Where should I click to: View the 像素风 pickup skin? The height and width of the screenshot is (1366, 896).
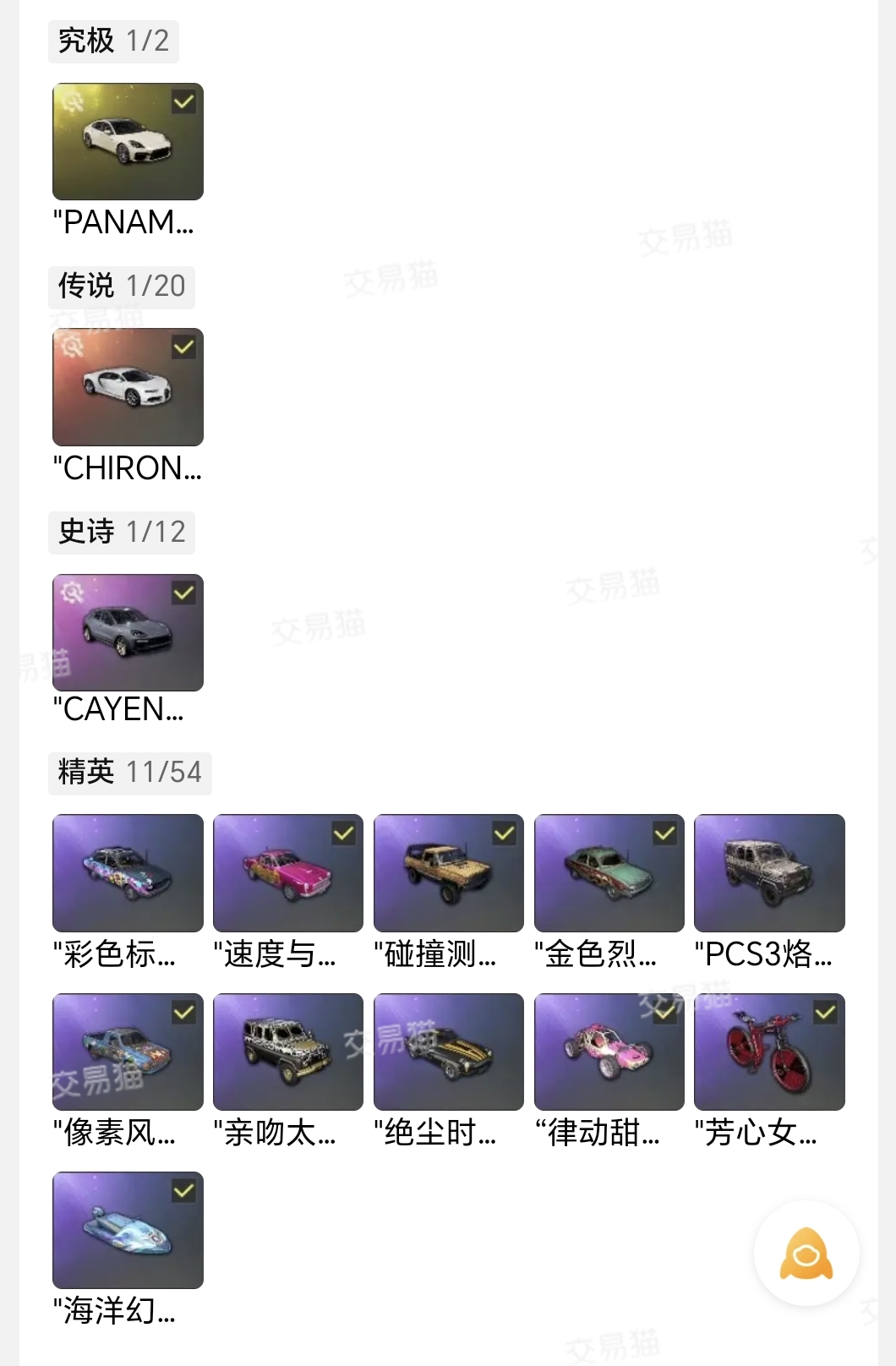coord(128,1052)
